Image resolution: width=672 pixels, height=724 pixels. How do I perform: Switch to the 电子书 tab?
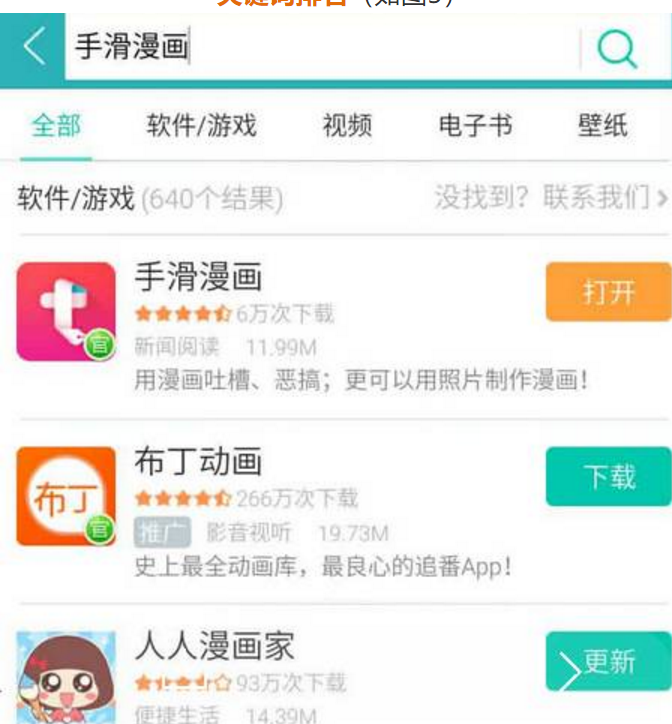click(475, 126)
